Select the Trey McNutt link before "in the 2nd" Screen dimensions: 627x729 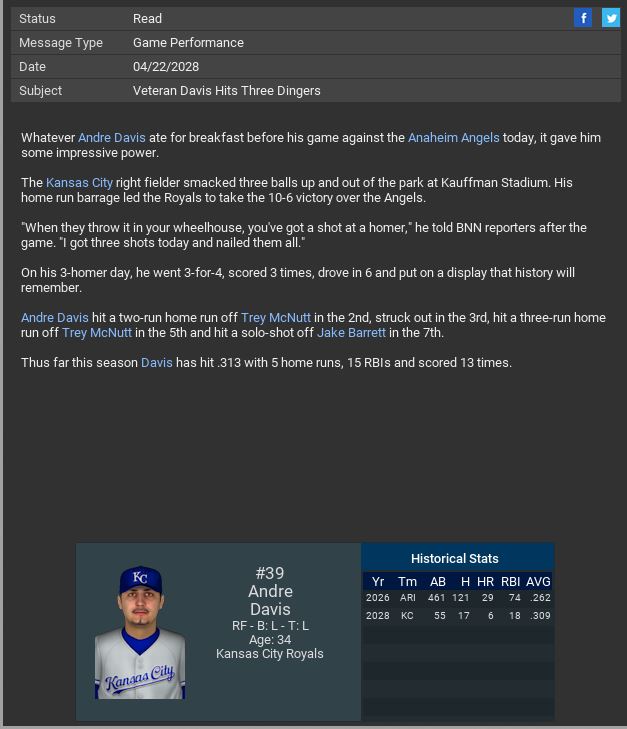[275, 318]
